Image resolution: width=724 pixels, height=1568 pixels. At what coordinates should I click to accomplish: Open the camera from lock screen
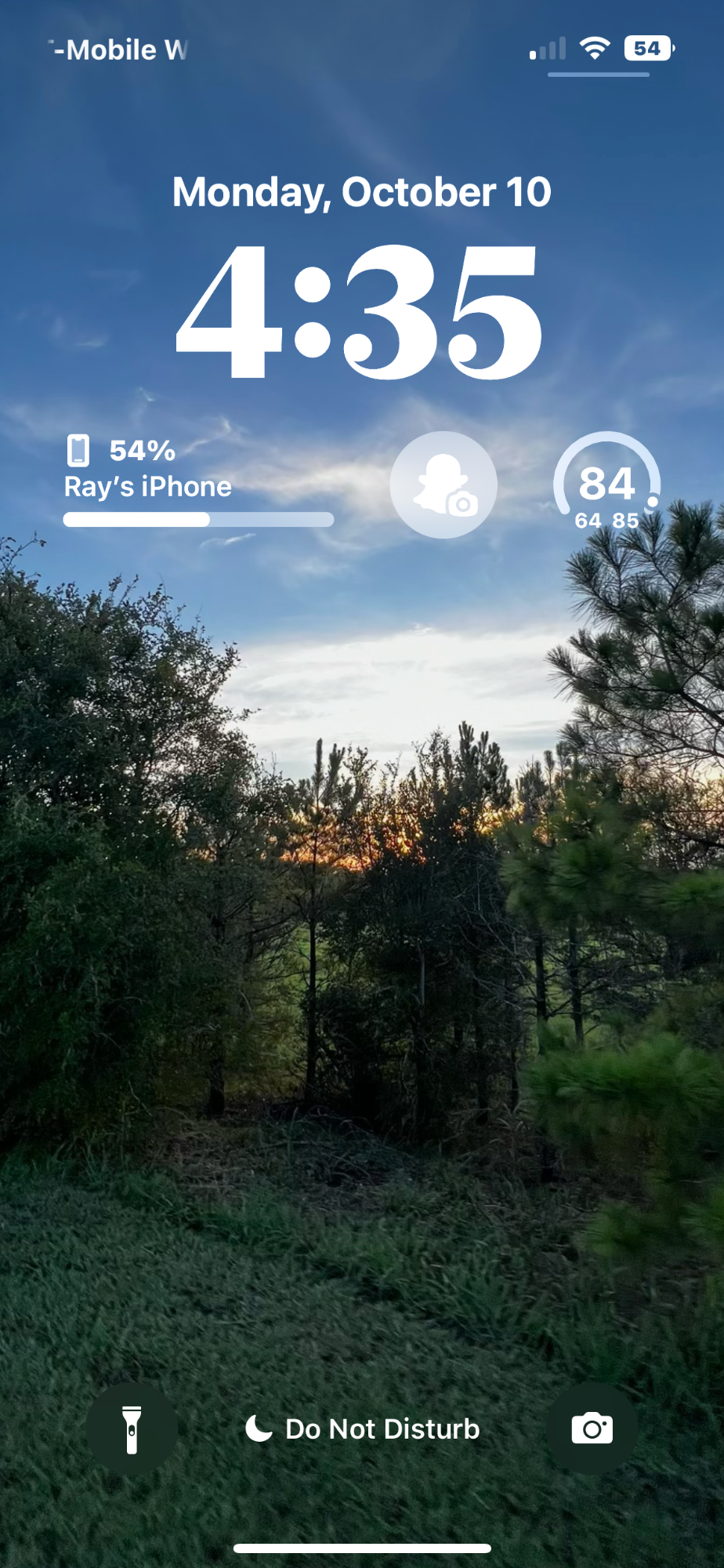pyautogui.click(x=592, y=1428)
